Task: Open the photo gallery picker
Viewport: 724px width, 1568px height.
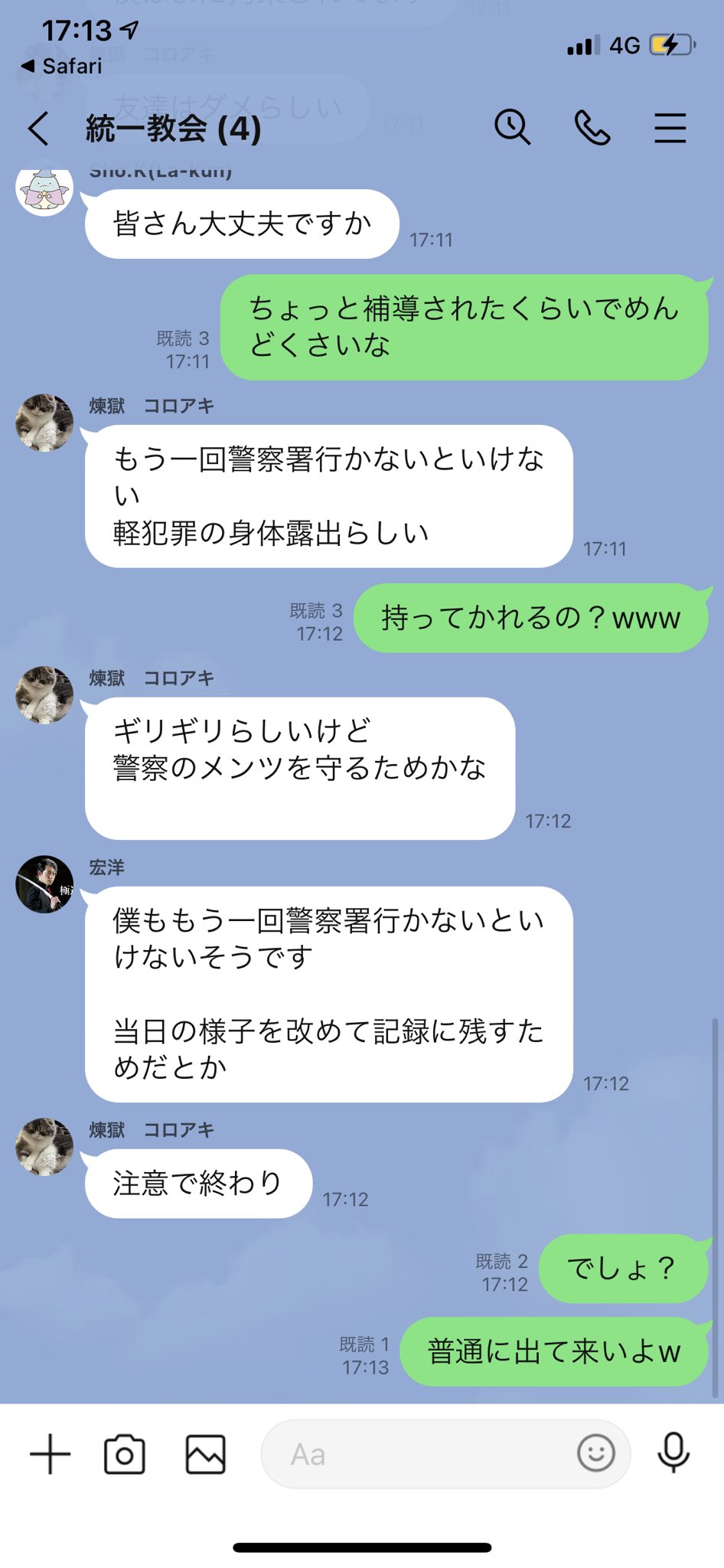Action: click(x=206, y=1454)
